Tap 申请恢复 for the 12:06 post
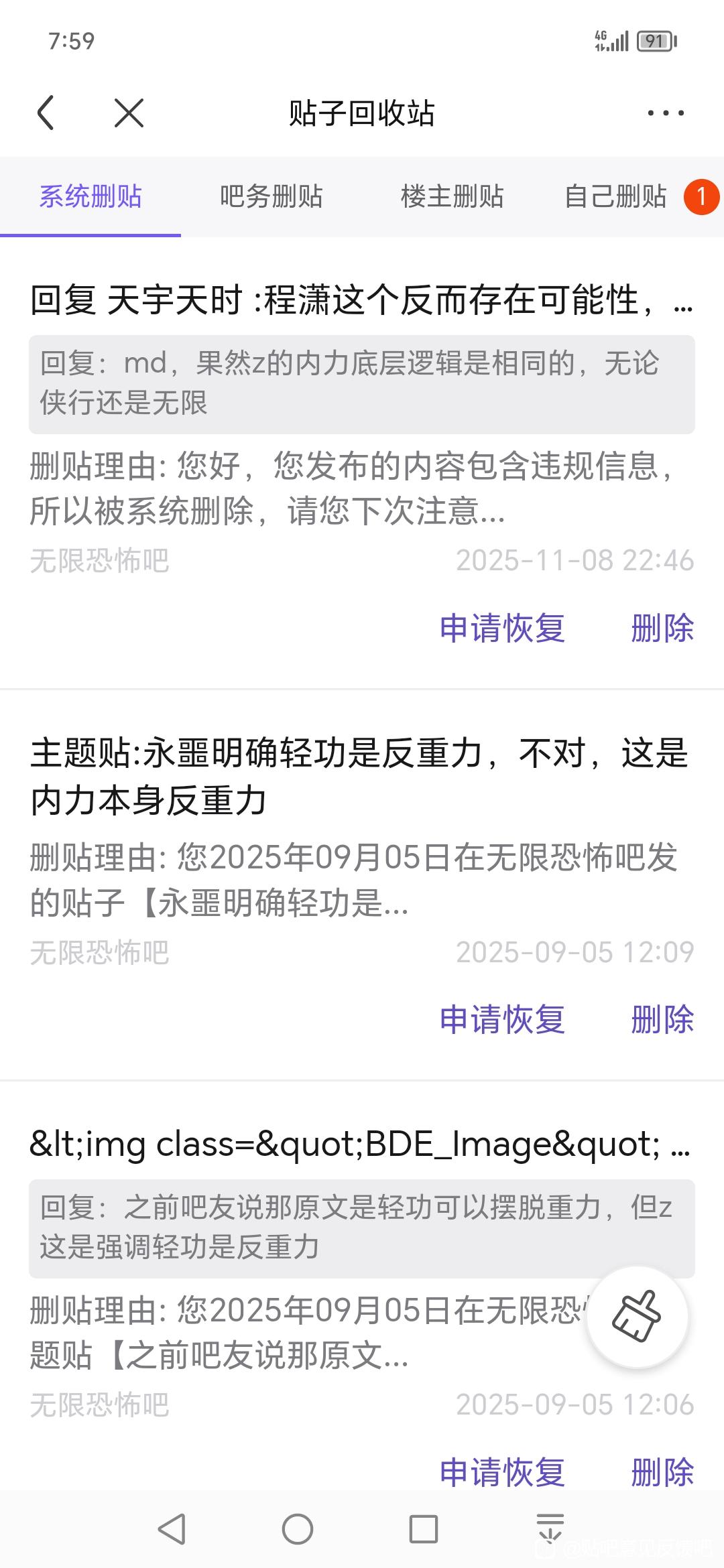Screen dimensions: 724x1568 point(502,1472)
